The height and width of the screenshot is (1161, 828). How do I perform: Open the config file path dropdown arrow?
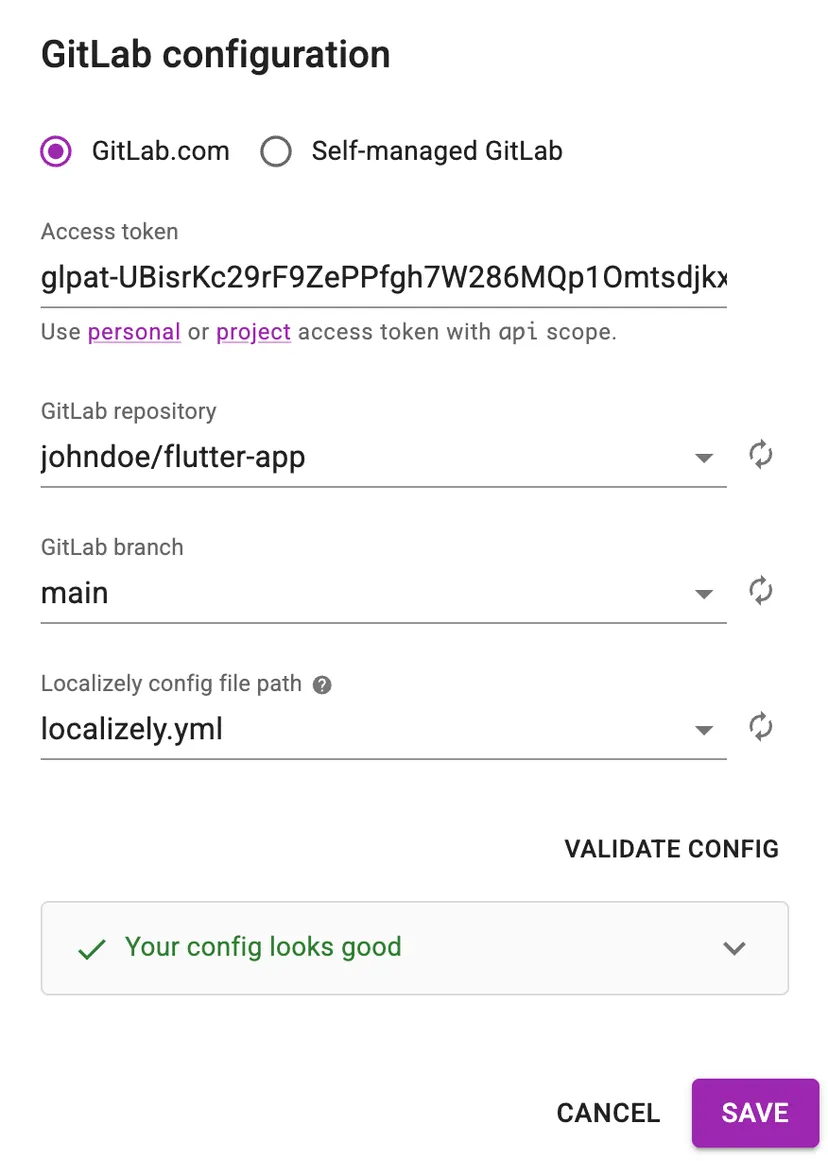pyautogui.click(x=705, y=729)
